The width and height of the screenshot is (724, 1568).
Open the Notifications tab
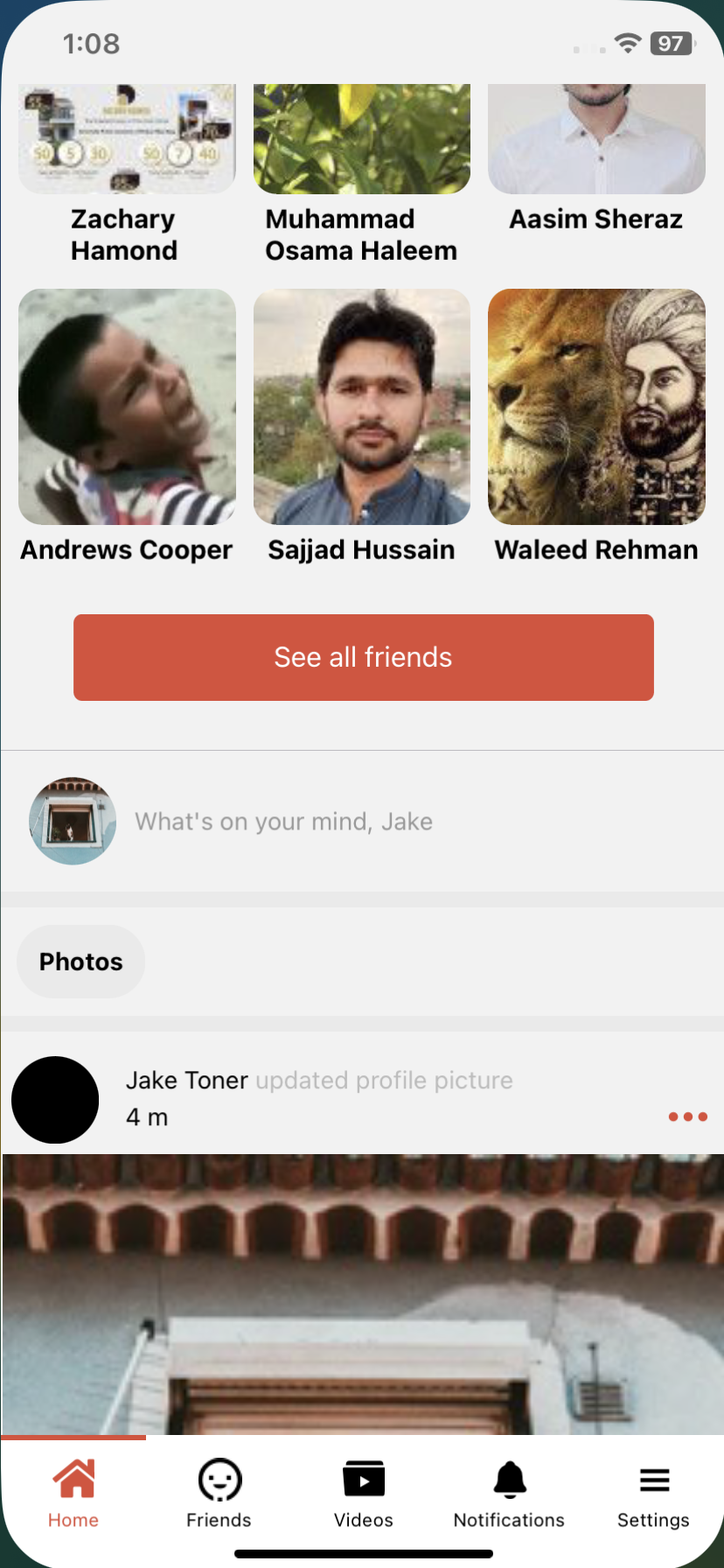pyautogui.click(x=509, y=1493)
